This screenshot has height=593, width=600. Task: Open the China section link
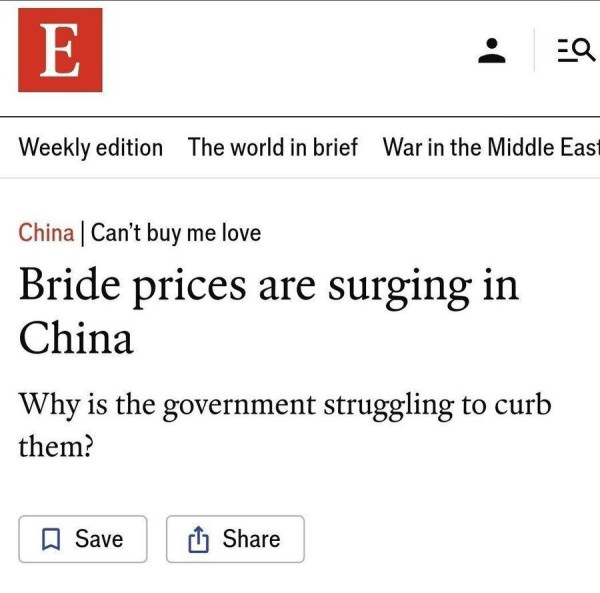pos(46,233)
